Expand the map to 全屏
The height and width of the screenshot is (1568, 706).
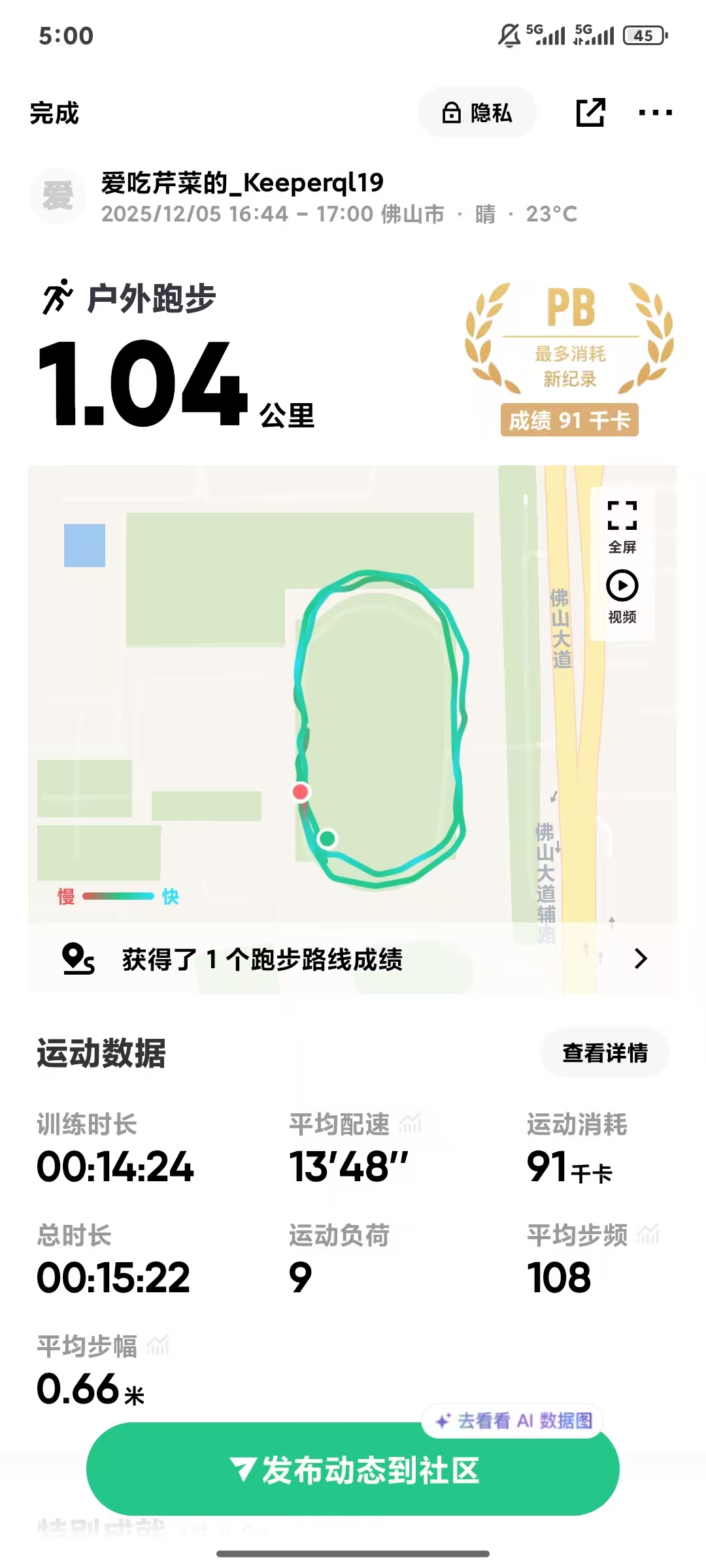[622, 527]
